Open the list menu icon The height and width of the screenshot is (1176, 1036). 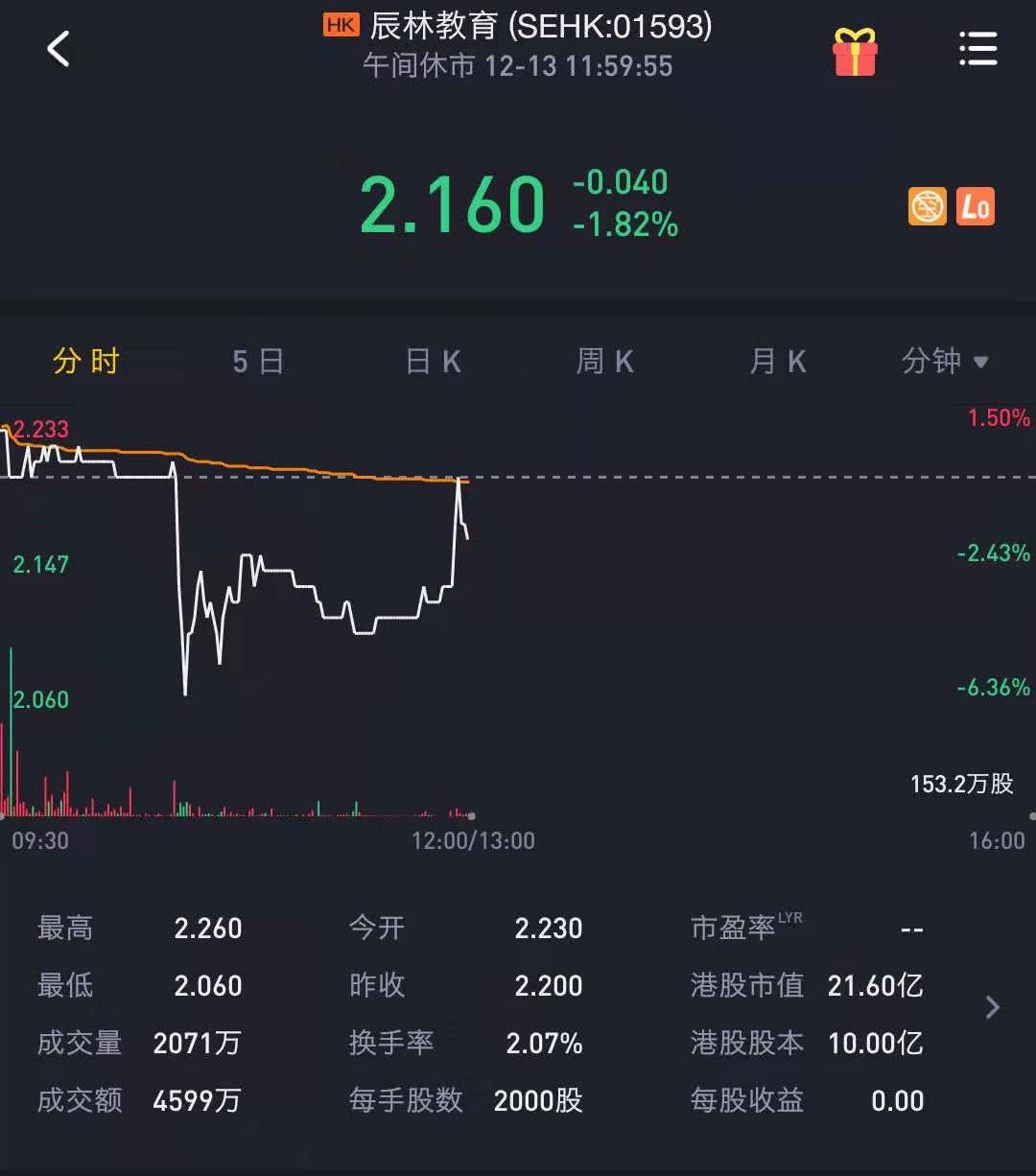[x=977, y=49]
